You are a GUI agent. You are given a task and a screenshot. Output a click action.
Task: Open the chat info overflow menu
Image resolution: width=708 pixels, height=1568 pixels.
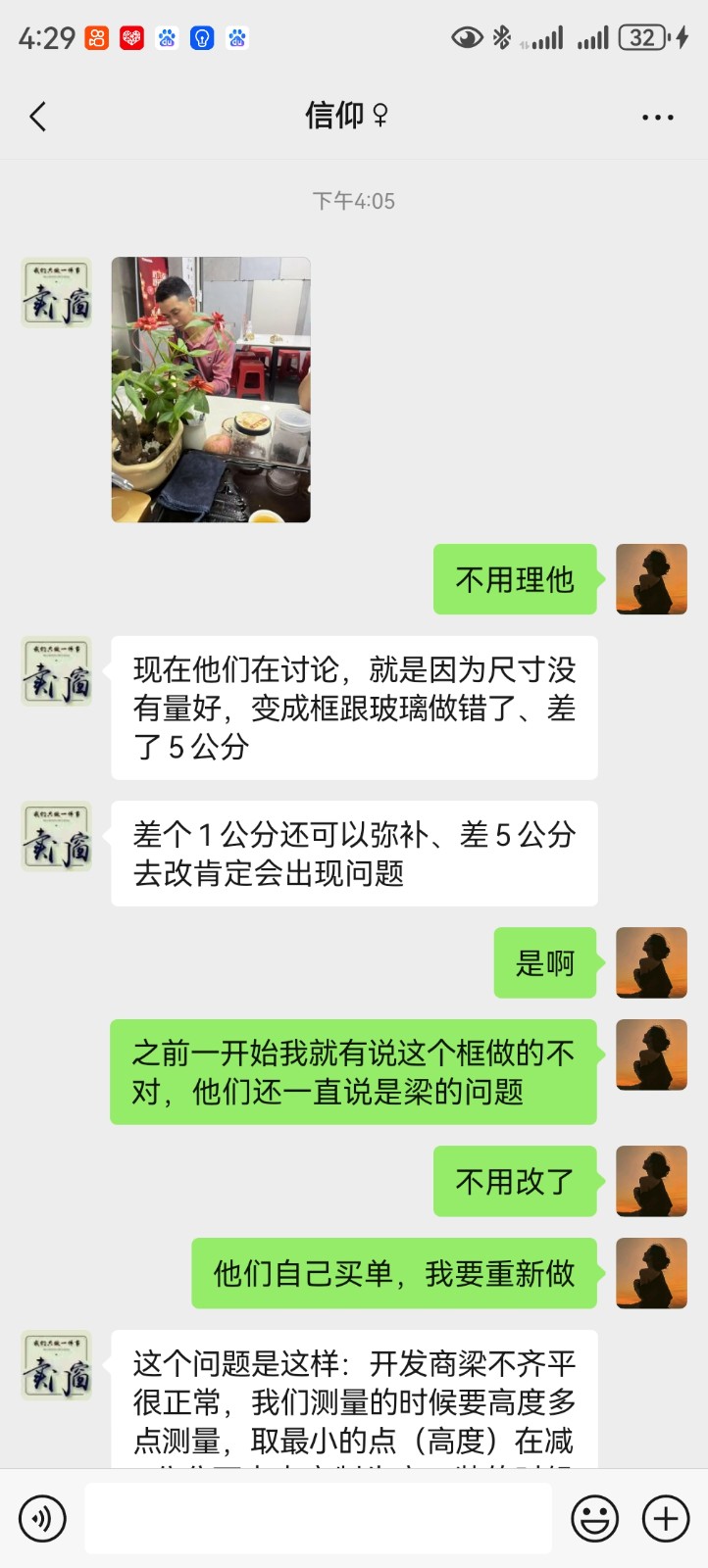pyautogui.click(x=657, y=118)
